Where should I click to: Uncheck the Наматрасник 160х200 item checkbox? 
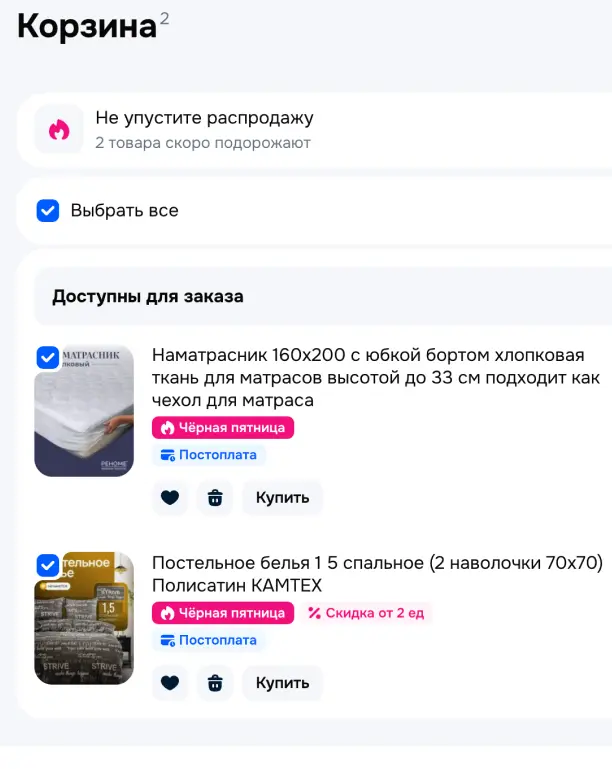click(x=47, y=357)
